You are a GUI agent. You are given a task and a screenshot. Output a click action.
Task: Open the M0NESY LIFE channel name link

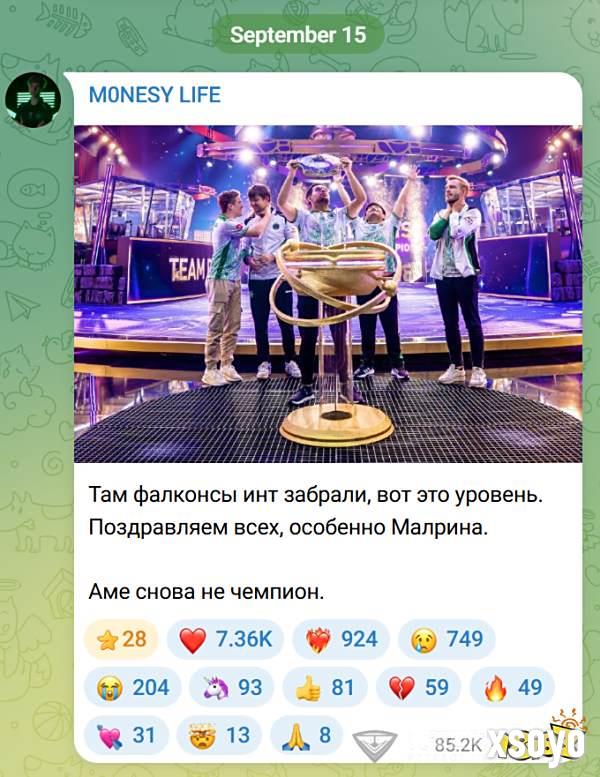pos(154,95)
